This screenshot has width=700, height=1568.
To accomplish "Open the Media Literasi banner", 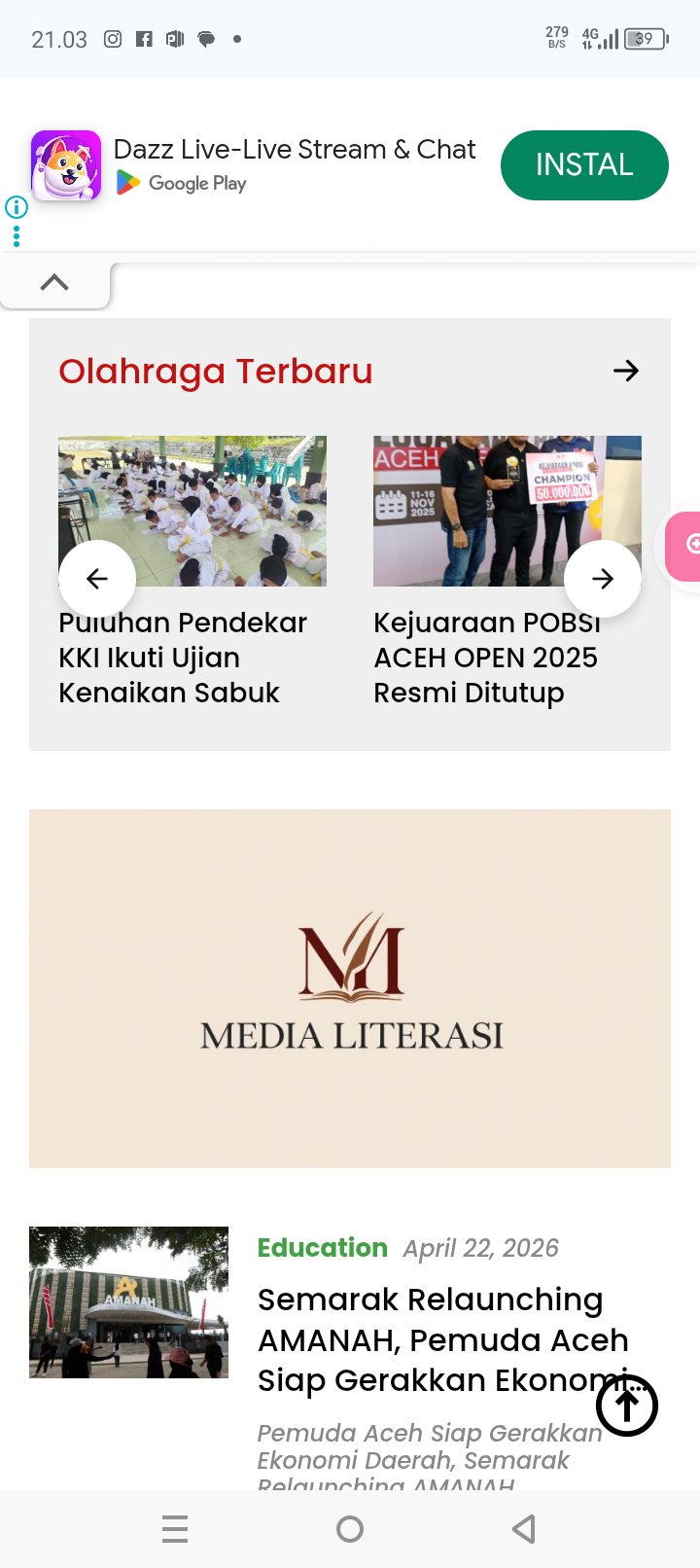I will point(350,988).
